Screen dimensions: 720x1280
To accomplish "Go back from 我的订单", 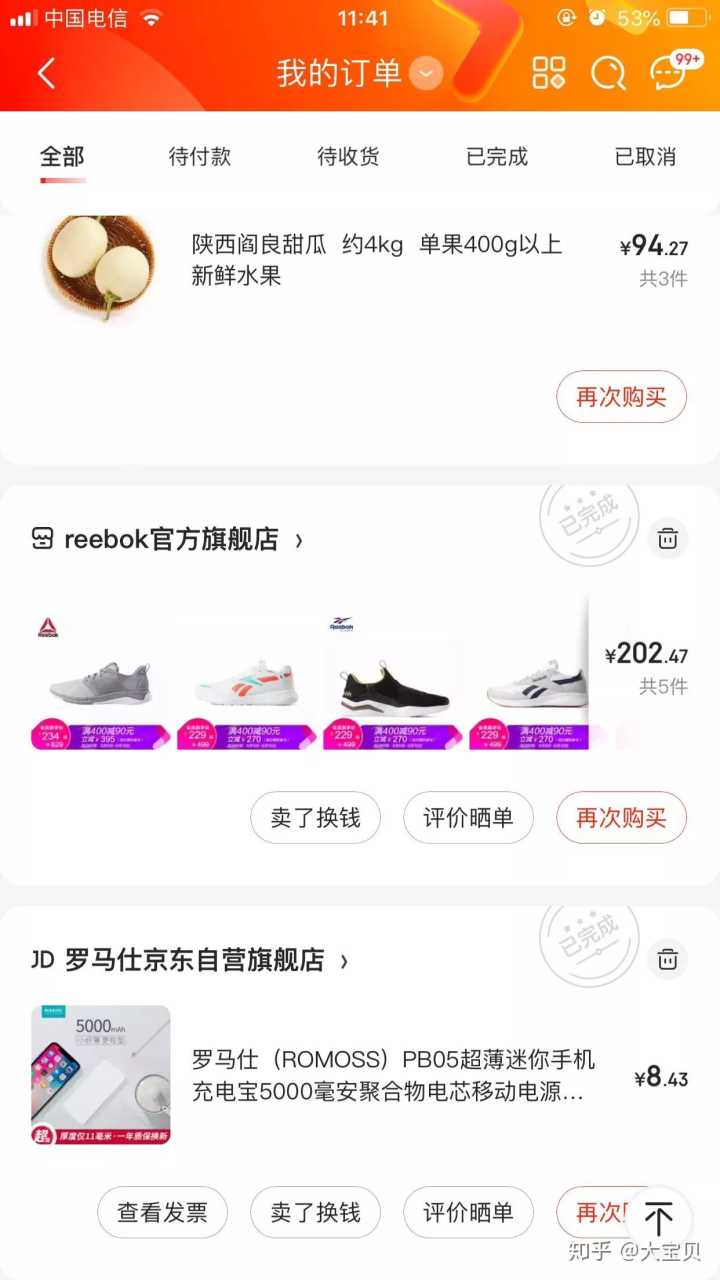I will [x=46, y=73].
